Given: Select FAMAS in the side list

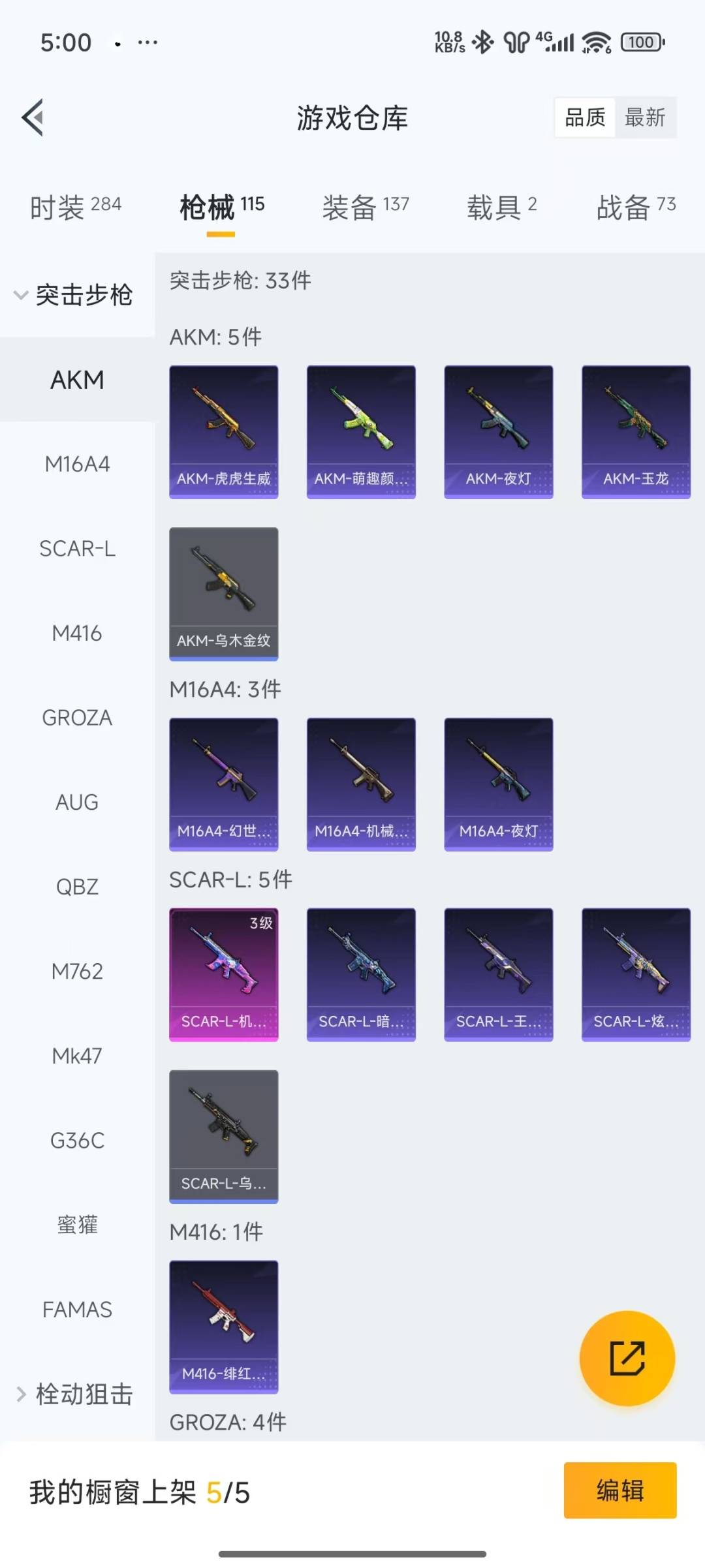Looking at the screenshot, I should click(77, 1310).
